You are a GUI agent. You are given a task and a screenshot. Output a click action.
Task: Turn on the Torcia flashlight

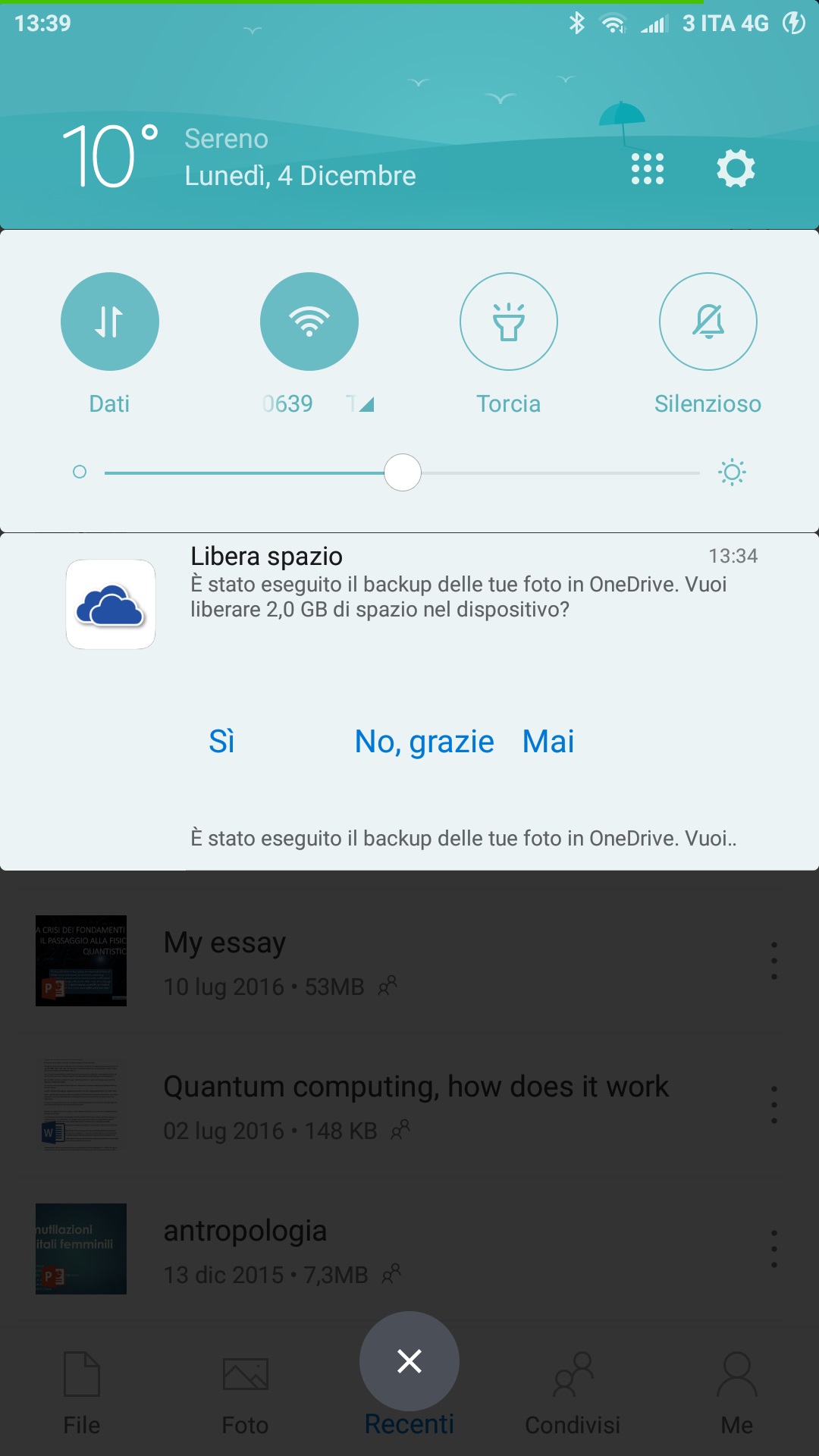pos(509,322)
